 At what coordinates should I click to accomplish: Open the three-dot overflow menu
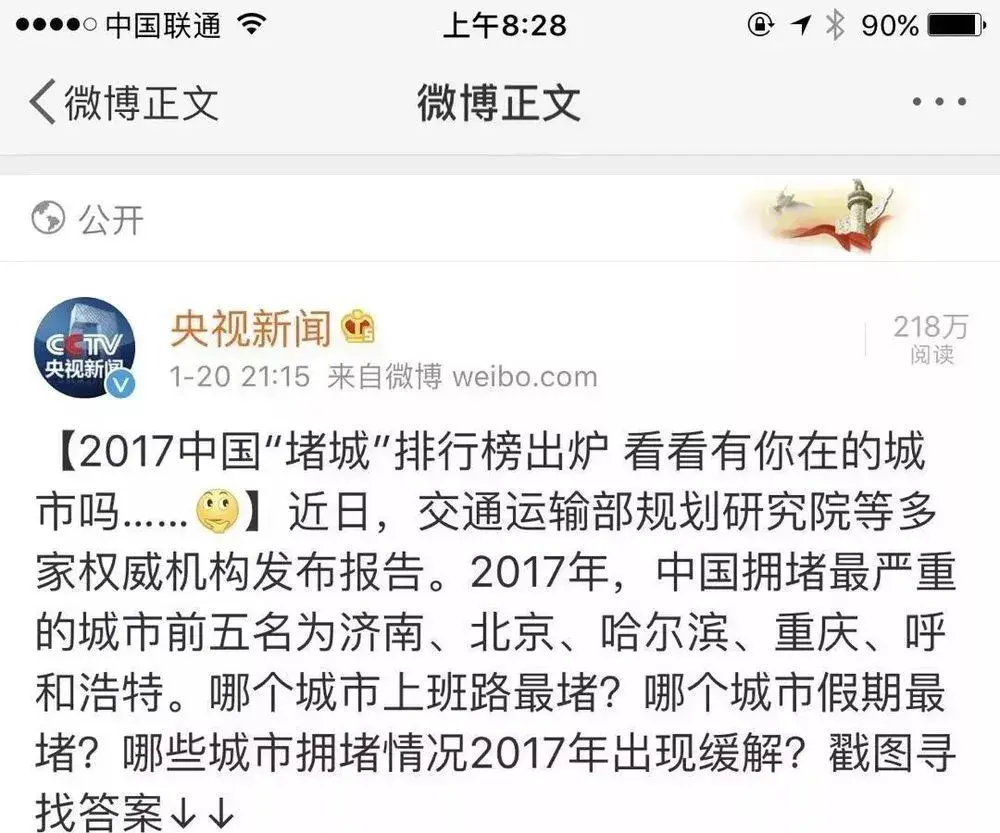[x=938, y=103]
